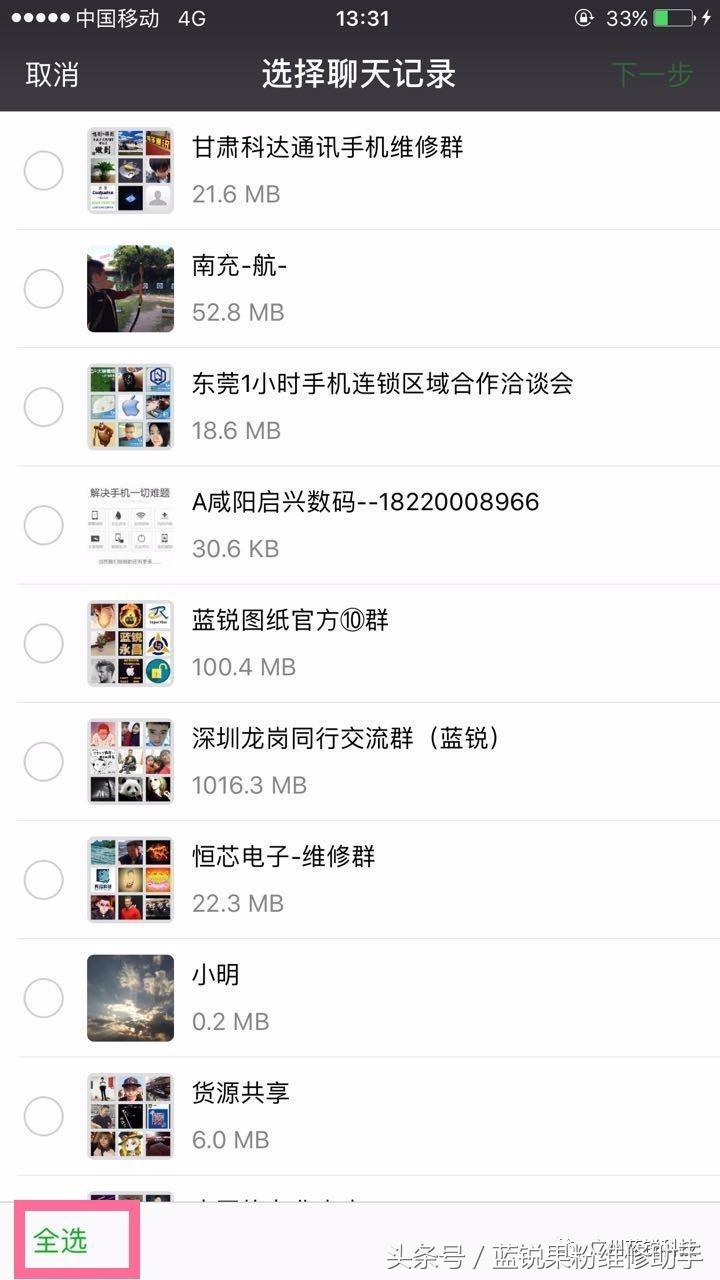The image size is (720, 1280).
Task: Check the circle beside 小明
Action: click(x=44, y=997)
